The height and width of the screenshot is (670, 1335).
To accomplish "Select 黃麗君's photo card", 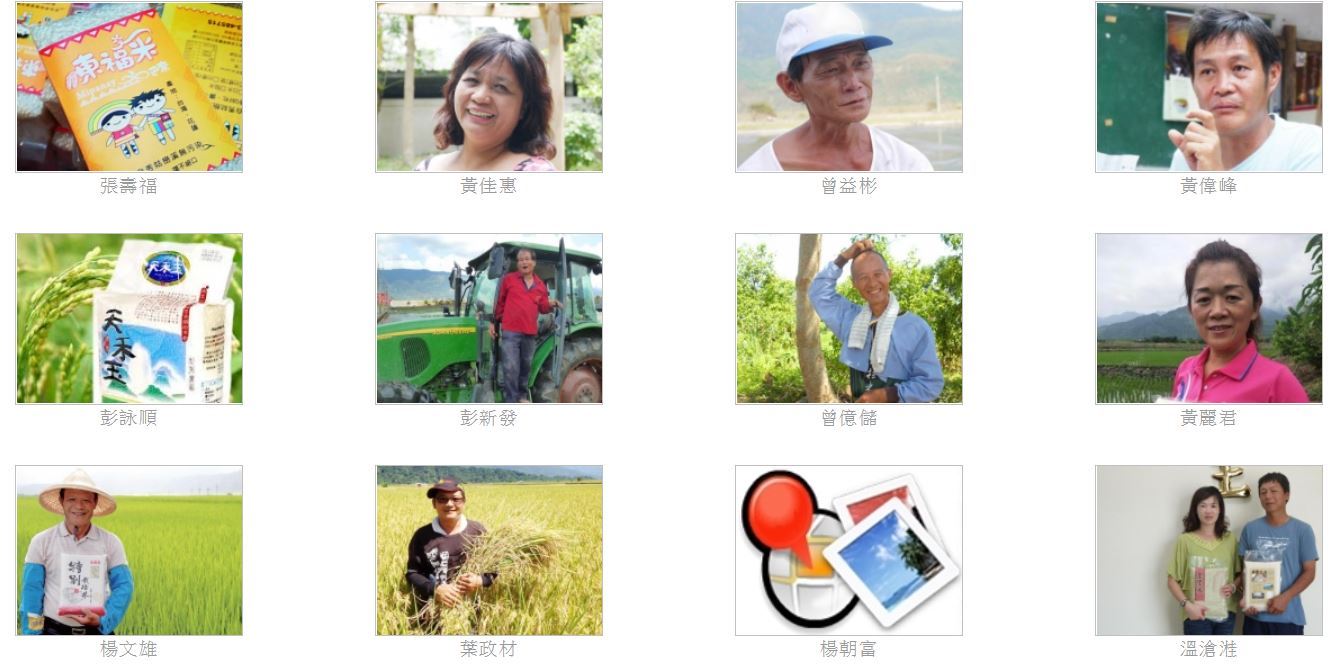I will pyautogui.click(x=1209, y=319).
